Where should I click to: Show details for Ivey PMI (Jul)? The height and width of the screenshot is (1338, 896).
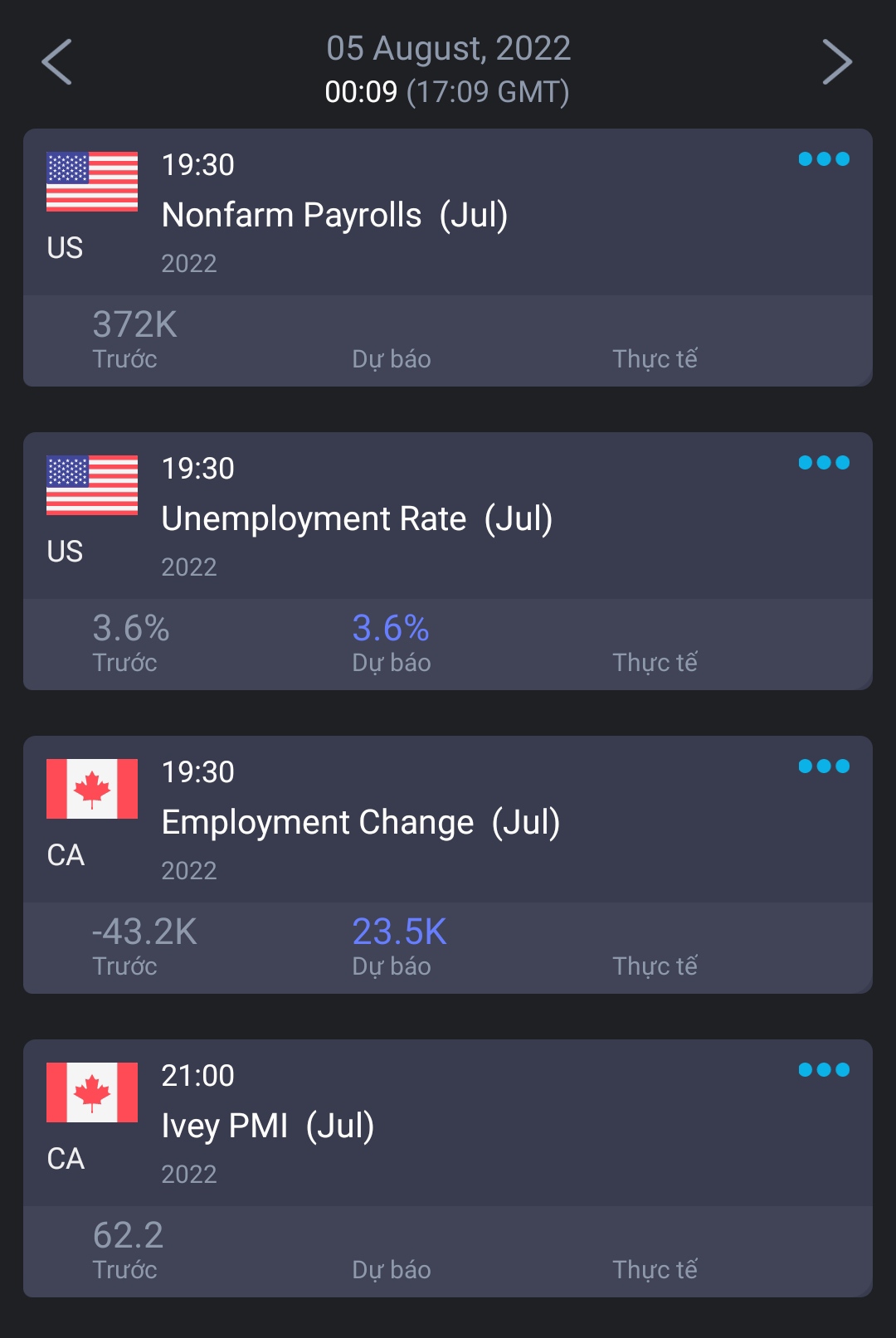268,1126
